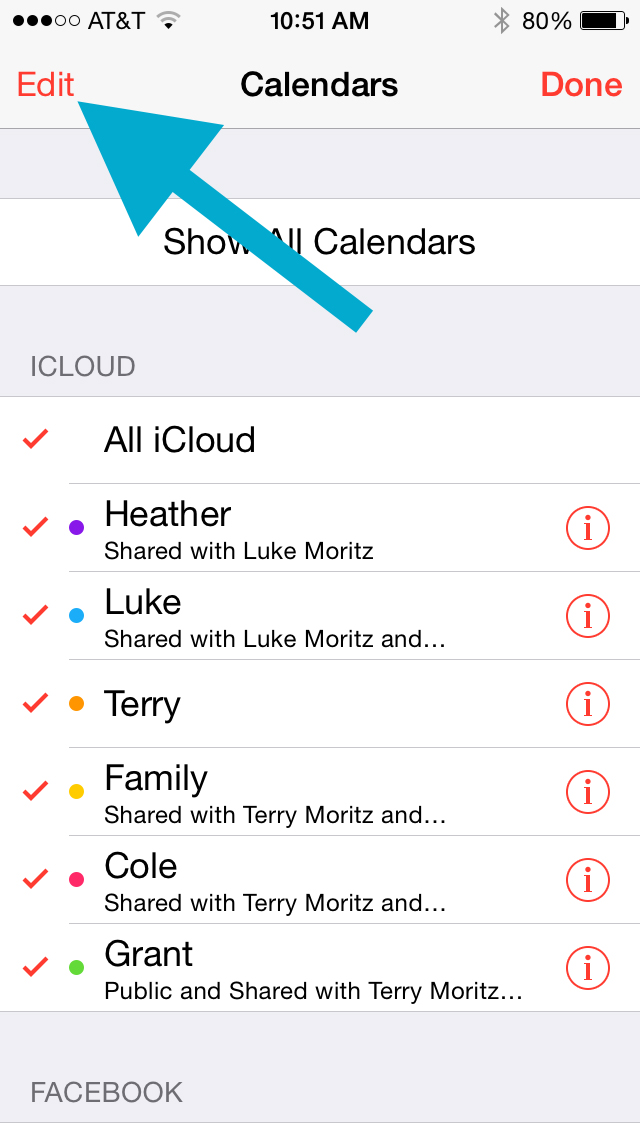Image resolution: width=640 pixels, height=1136 pixels.
Task: Tap Edit in the navigation bar
Action: 46,85
